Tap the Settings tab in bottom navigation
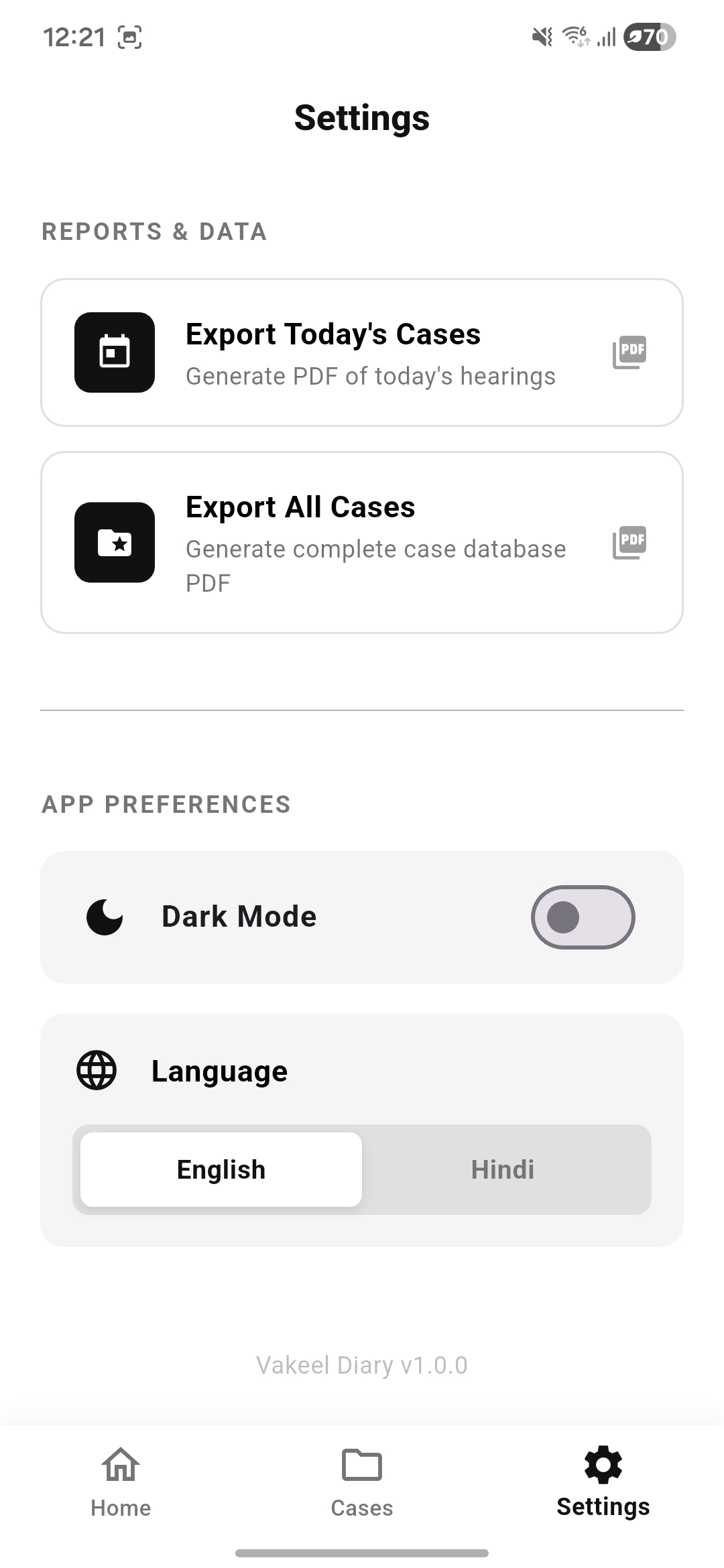 pos(603,1482)
